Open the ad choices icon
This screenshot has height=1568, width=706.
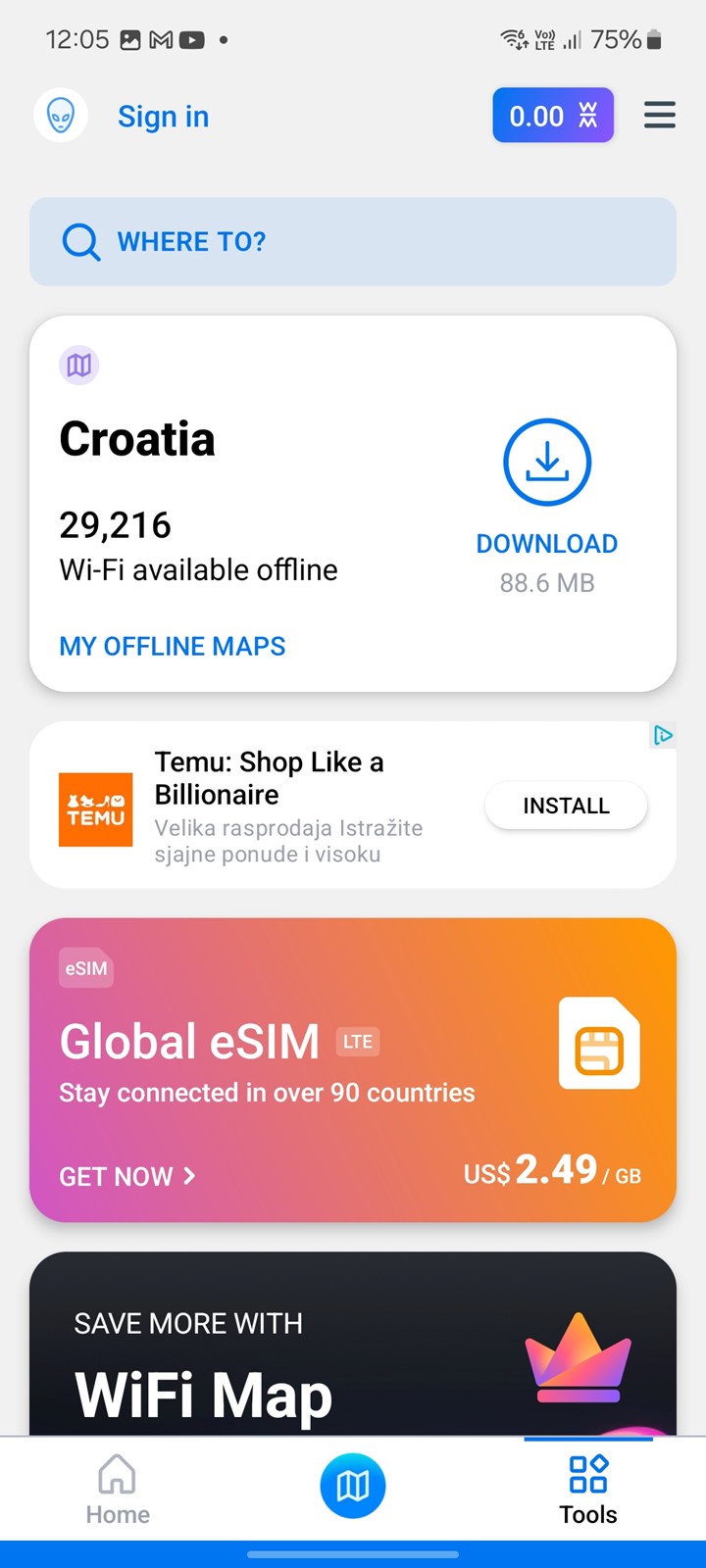(664, 735)
